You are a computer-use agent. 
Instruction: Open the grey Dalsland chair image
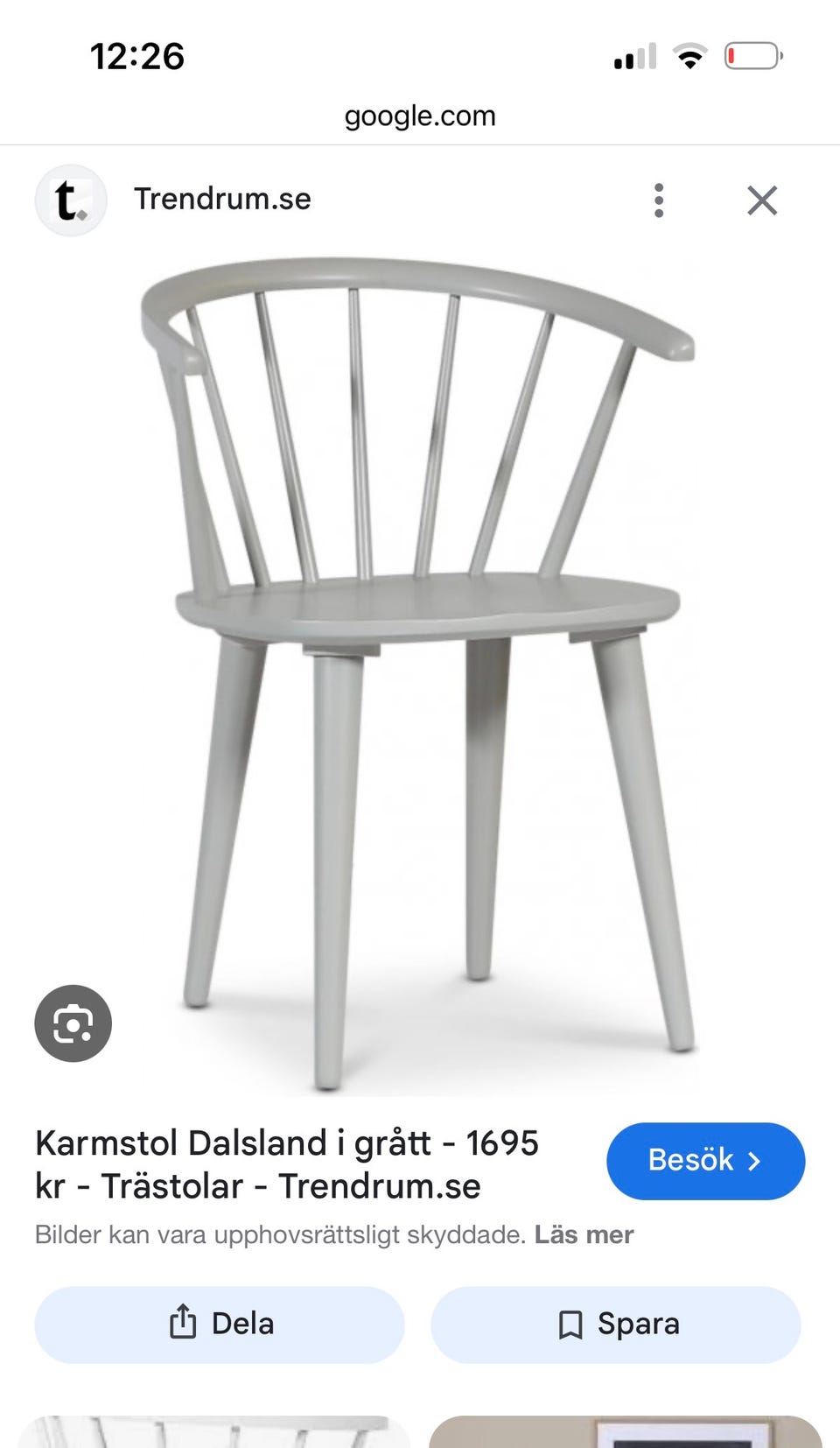(x=420, y=665)
